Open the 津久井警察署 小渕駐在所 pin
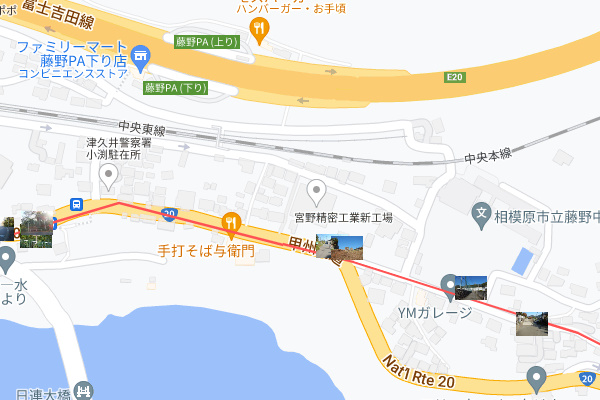Viewport: 600px width, 400px height. pyautogui.click(x=109, y=177)
